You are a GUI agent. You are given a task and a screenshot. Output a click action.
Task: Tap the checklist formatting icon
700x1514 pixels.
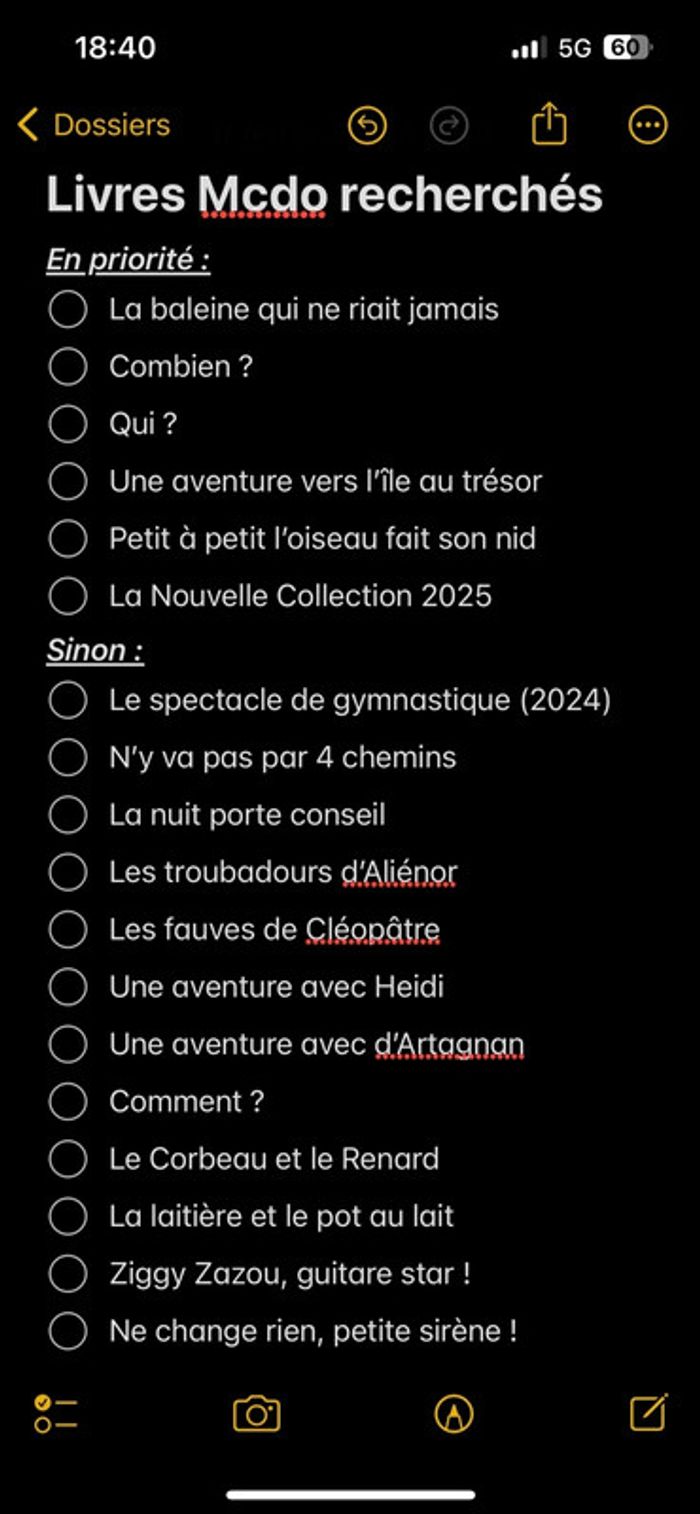(56, 1413)
